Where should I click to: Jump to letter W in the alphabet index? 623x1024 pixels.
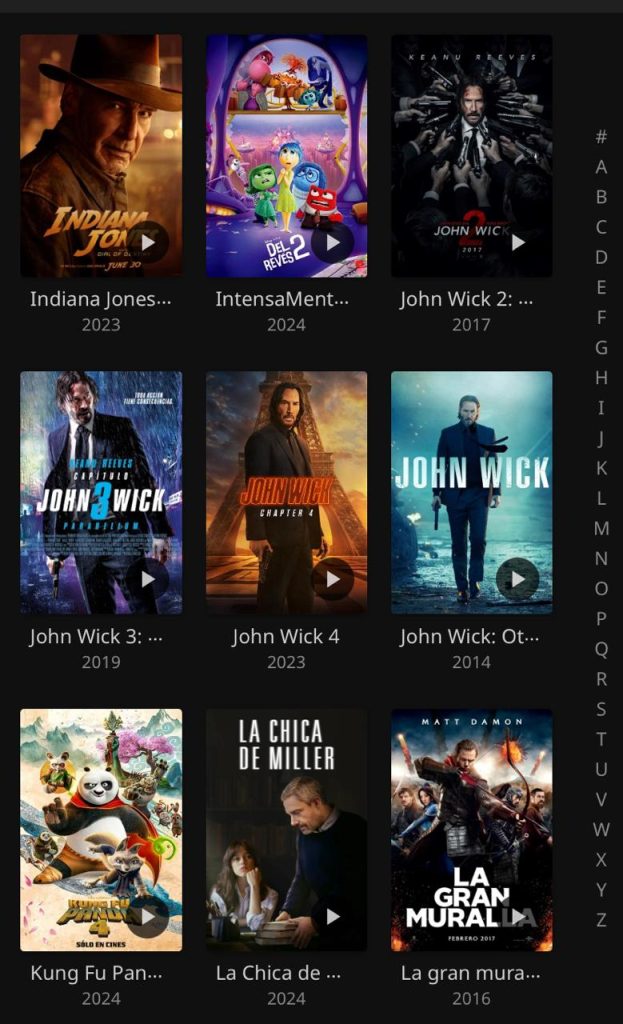(601, 829)
